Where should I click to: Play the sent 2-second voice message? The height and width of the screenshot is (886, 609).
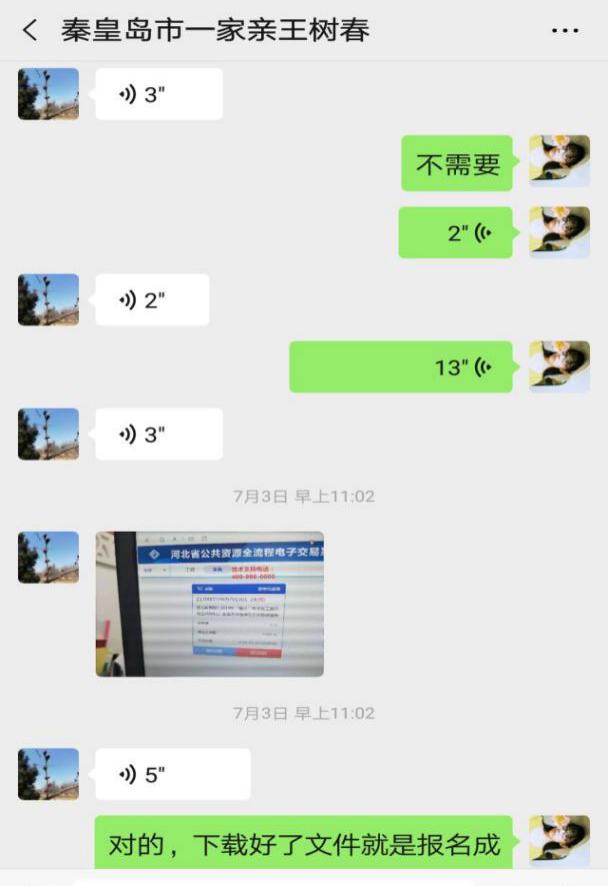click(x=456, y=233)
